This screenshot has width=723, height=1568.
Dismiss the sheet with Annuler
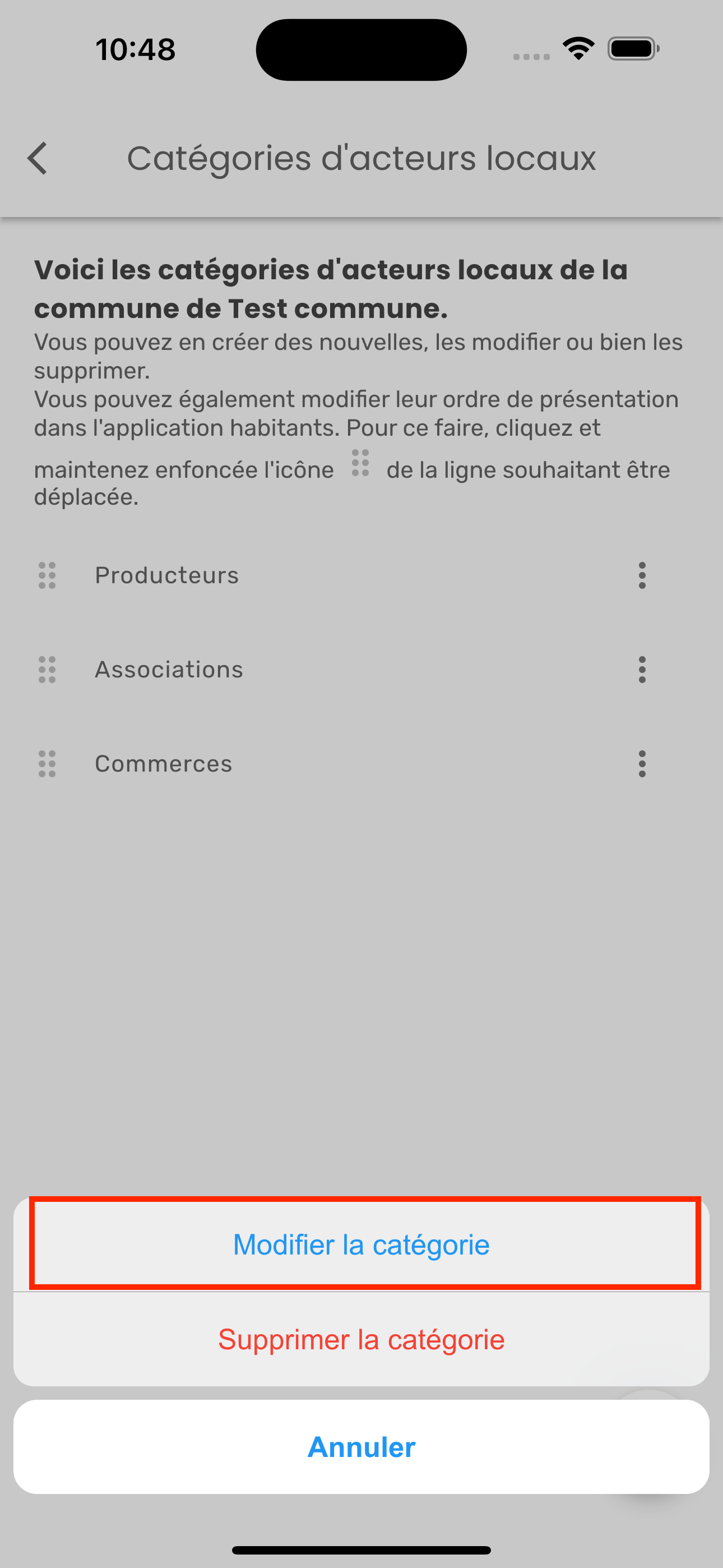click(x=361, y=1446)
